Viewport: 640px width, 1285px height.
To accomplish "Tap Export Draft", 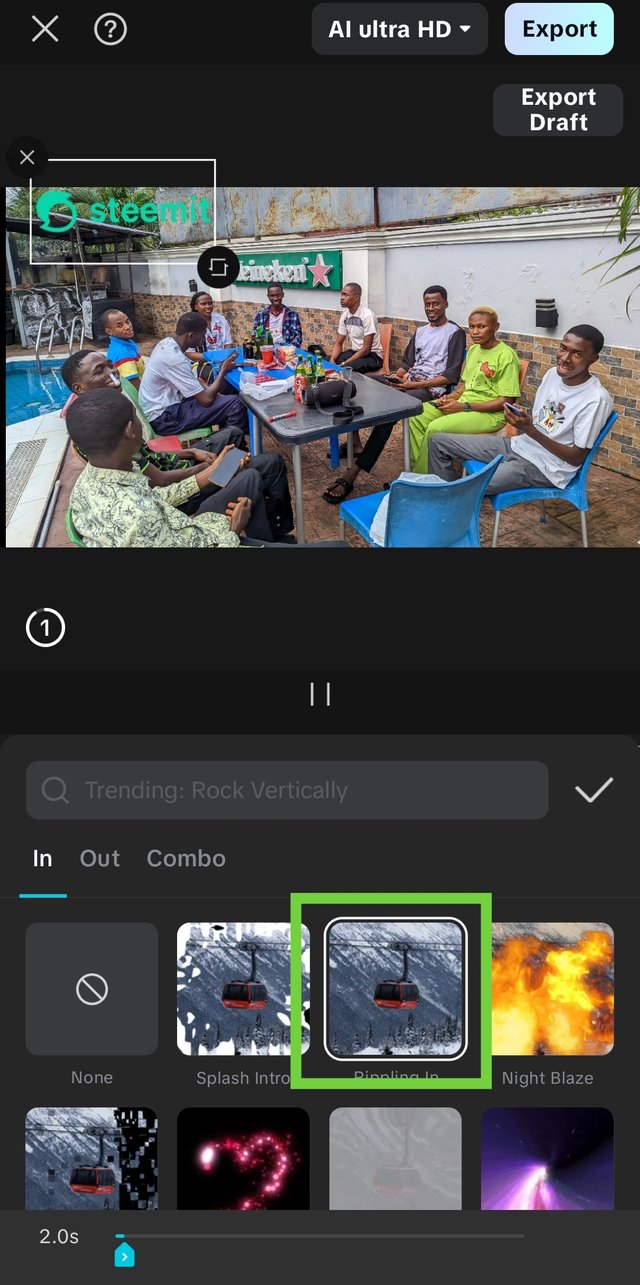I will click(558, 110).
